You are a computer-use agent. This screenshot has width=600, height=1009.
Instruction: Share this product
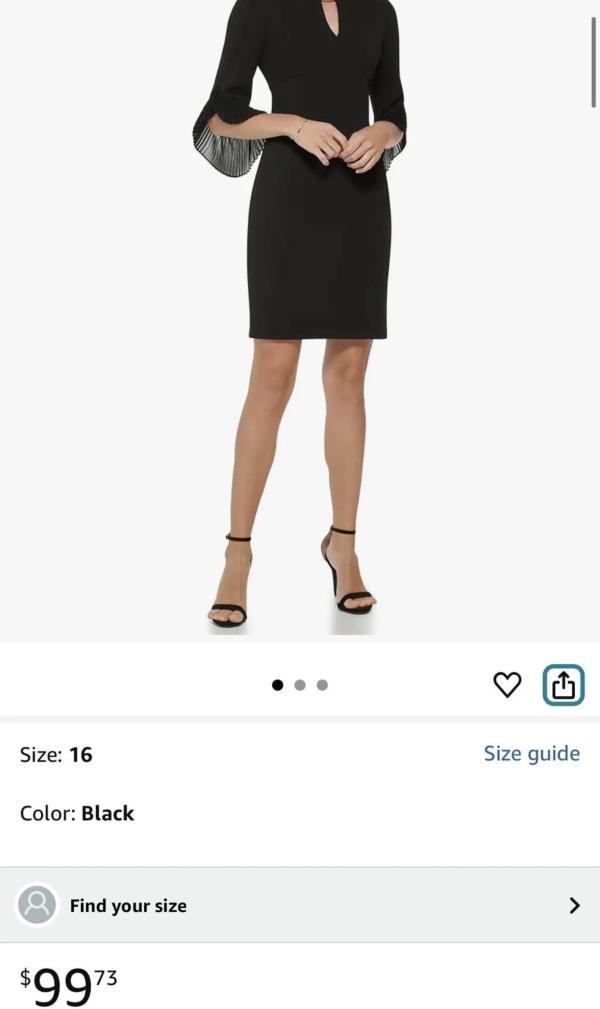tap(563, 685)
